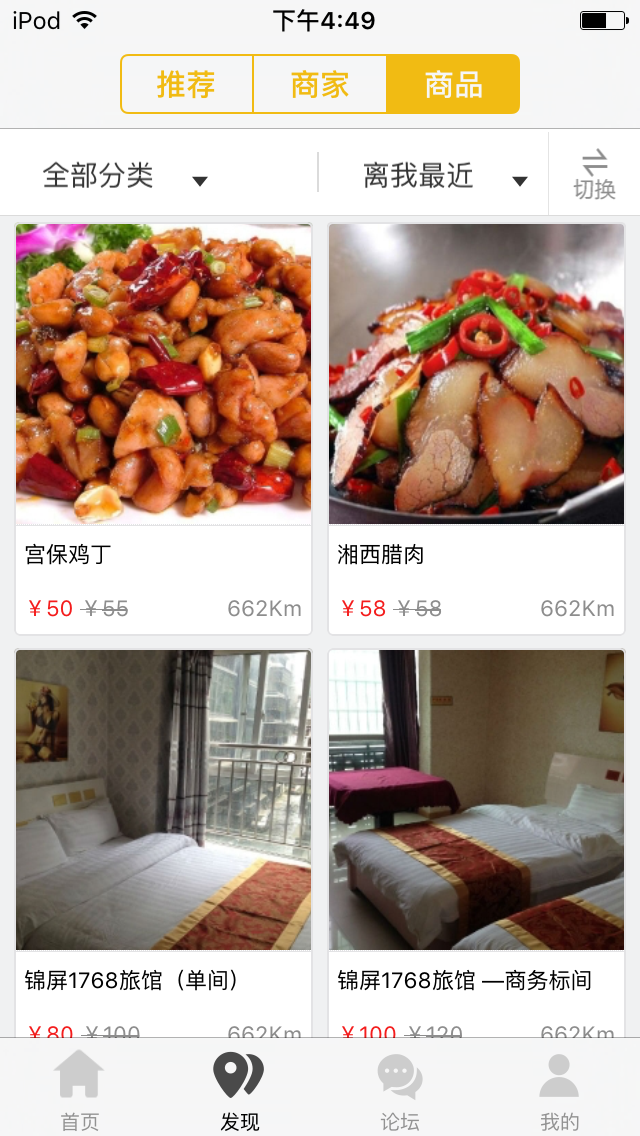640x1136 pixels.
Task: View the 湘西腊肉 product card
Action: [476, 428]
